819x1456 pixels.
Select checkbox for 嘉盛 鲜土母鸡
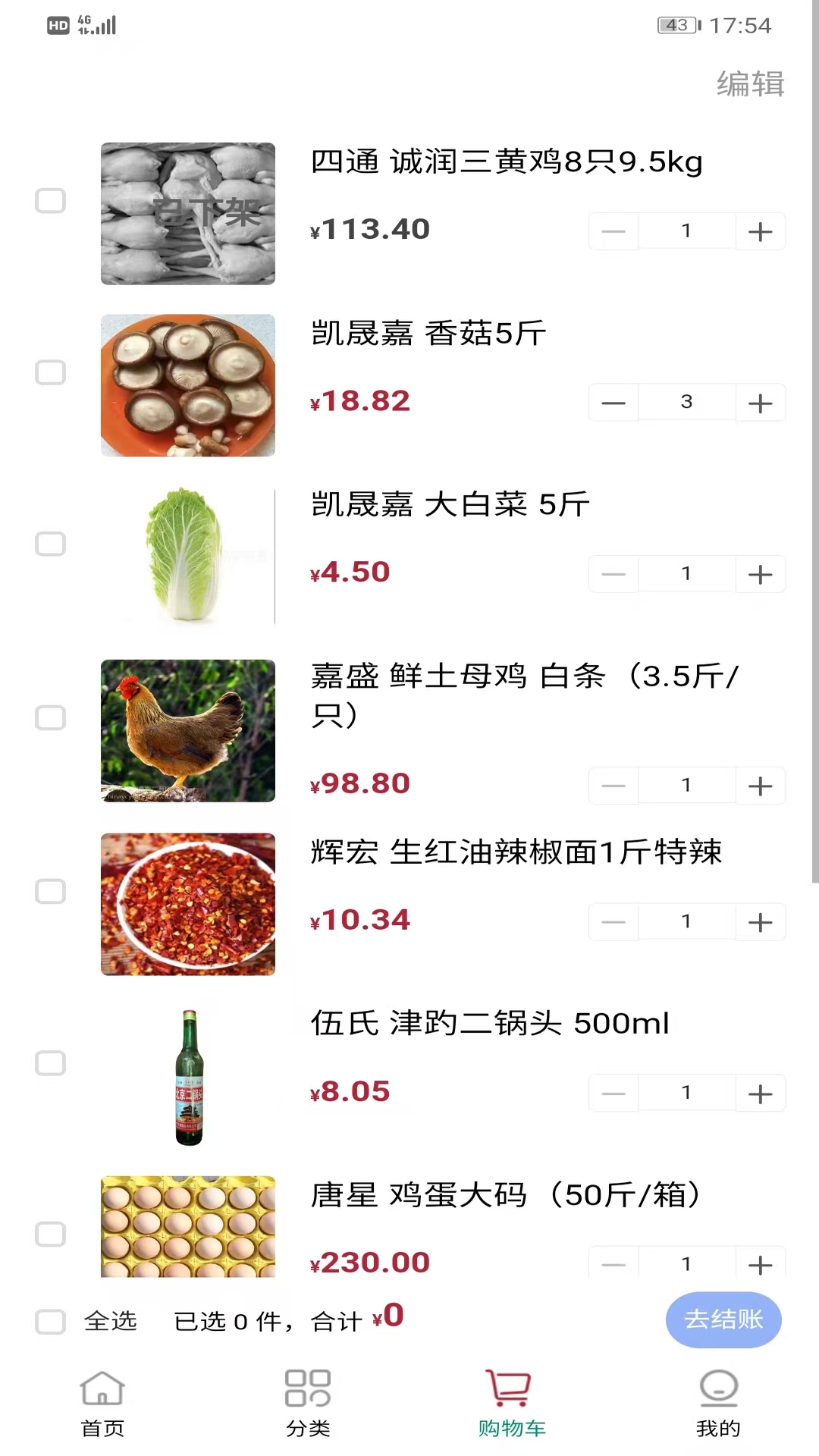click(x=50, y=717)
